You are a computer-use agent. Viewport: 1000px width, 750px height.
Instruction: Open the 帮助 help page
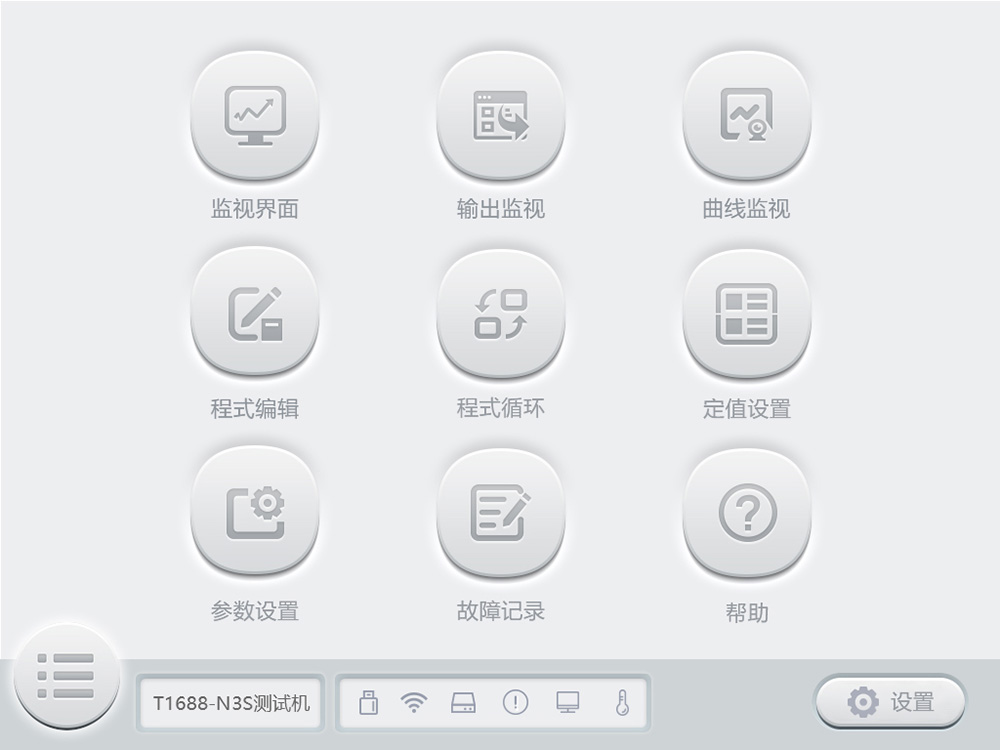pos(746,513)
